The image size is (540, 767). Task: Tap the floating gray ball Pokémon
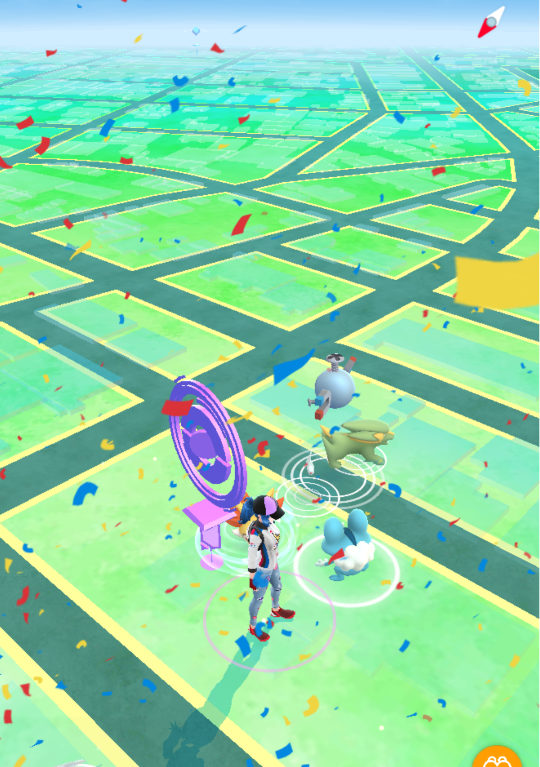(332, 386)
